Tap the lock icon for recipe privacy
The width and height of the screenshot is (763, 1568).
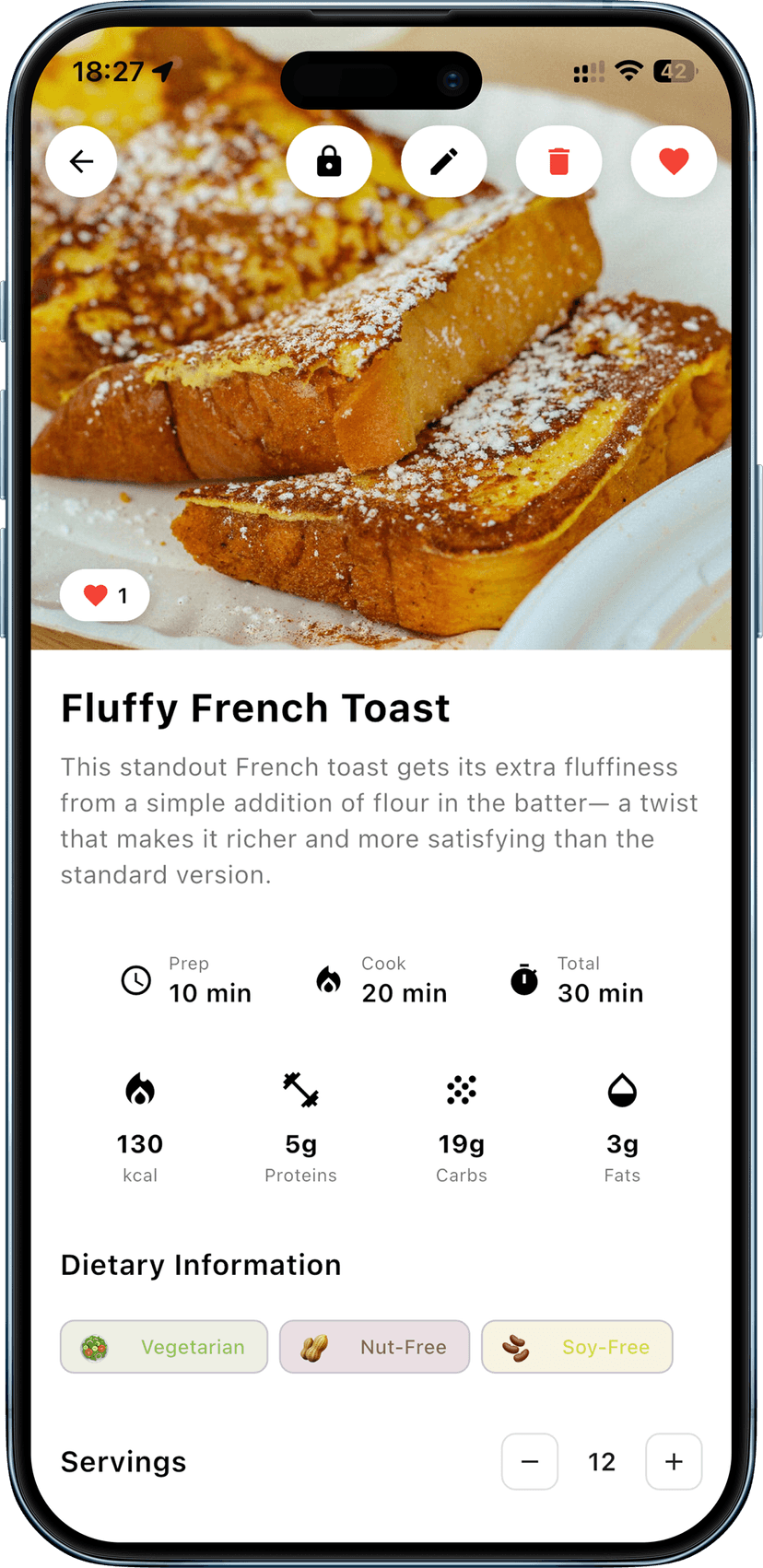click(329, 161)
